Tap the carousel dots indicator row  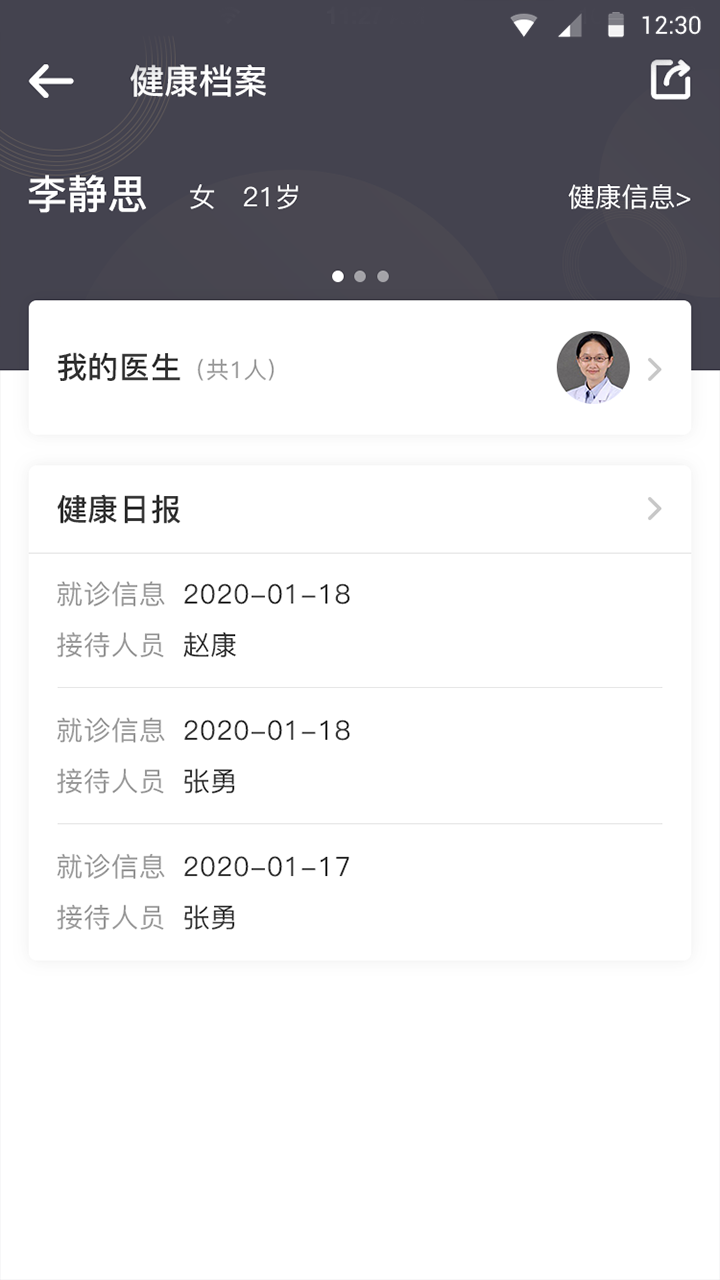pos(360,276)
